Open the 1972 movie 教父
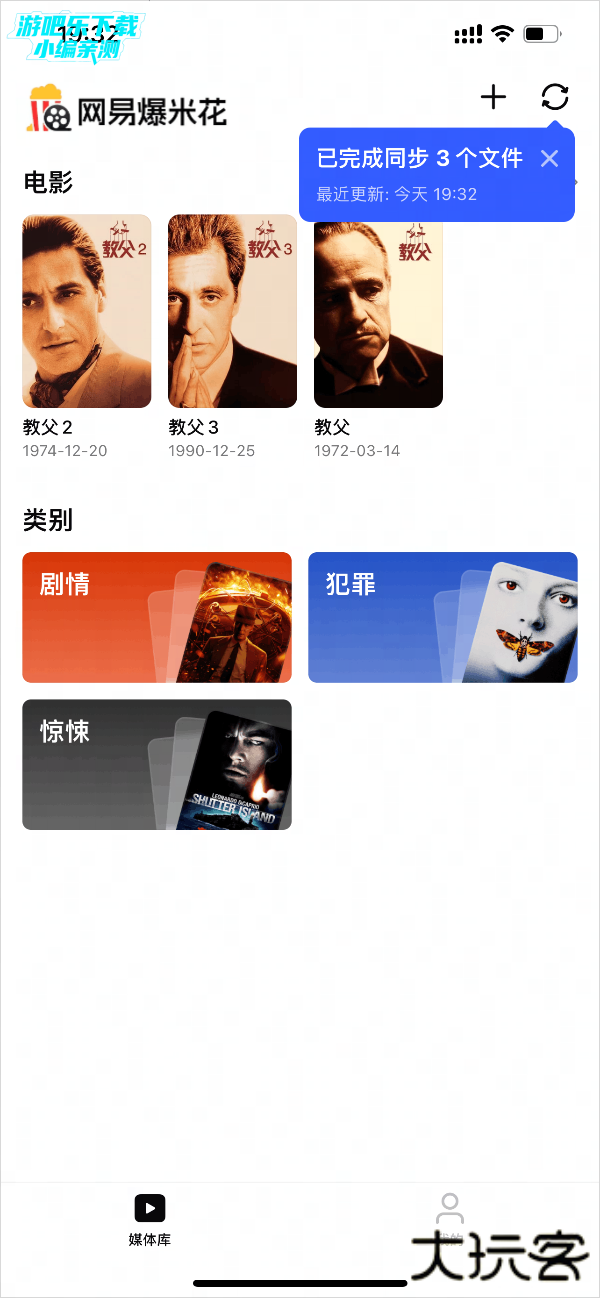 pos(378,311)
